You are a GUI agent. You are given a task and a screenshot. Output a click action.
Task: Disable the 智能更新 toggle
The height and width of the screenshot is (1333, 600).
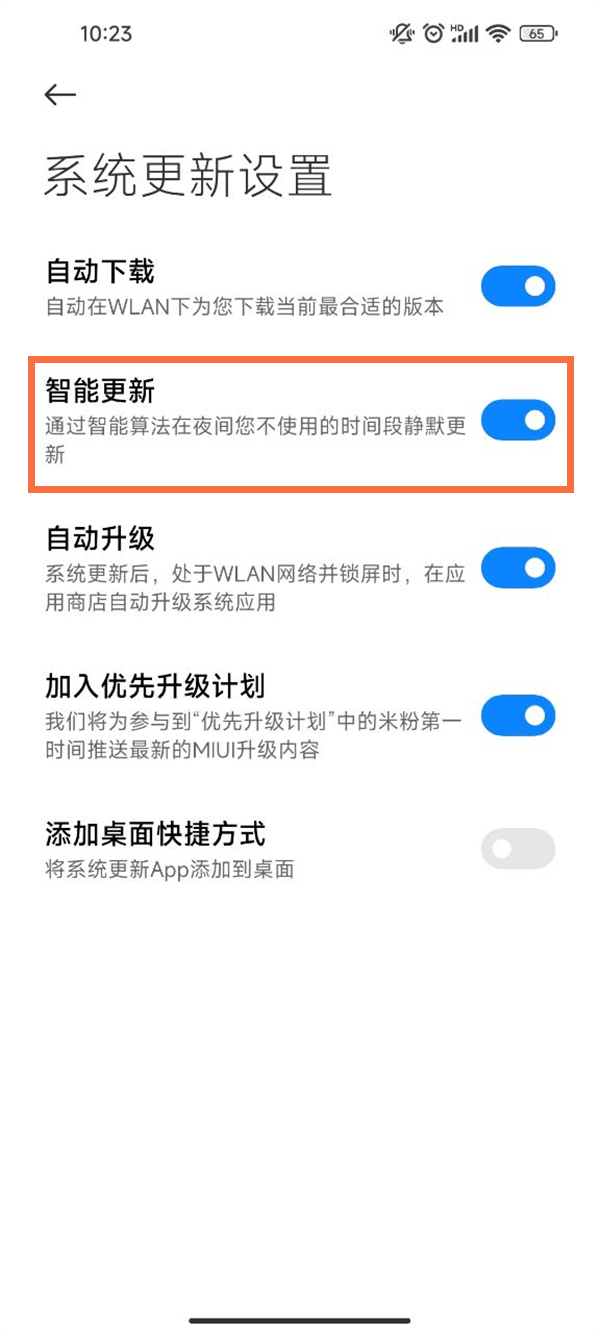point(517,420)
